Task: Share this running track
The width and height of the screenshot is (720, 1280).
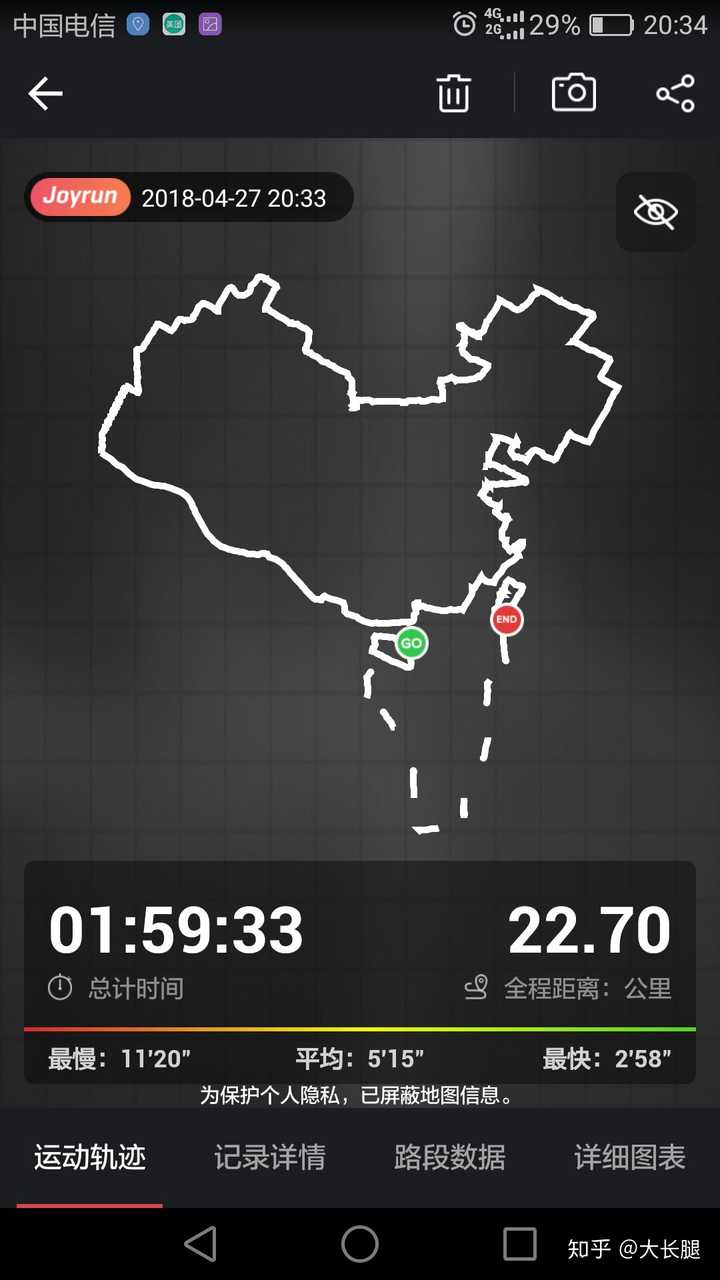Action: tap(675, 94)
